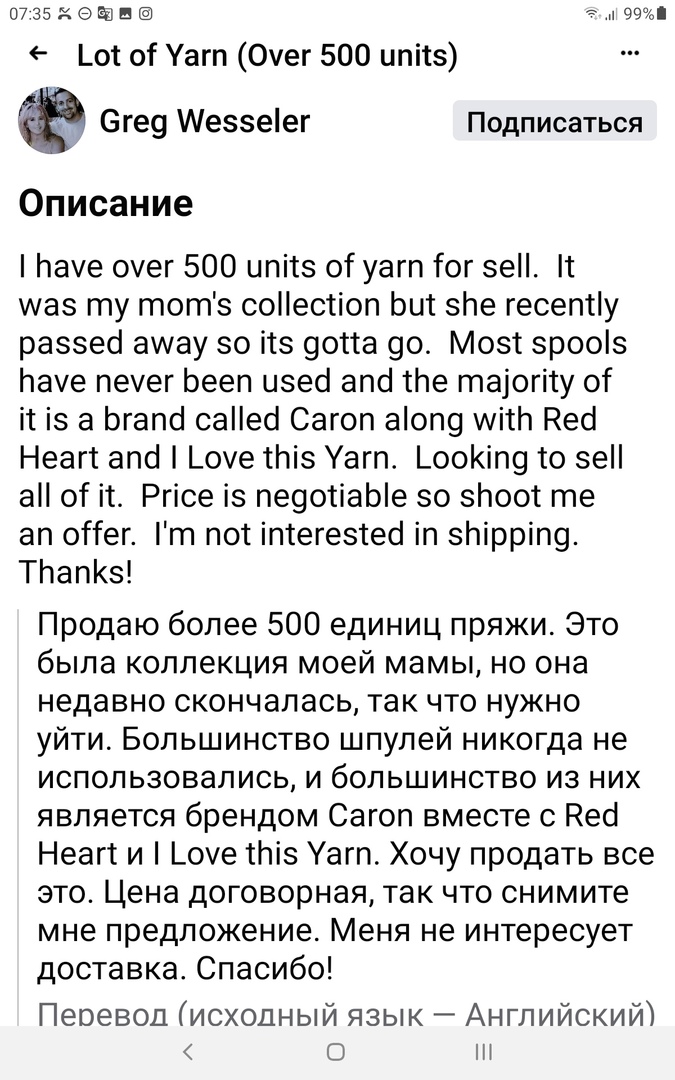The width and height of the screenshot is (675, 1080).
Task: View Greg Wesseler's profile photo
Action: tap(52, 121)
